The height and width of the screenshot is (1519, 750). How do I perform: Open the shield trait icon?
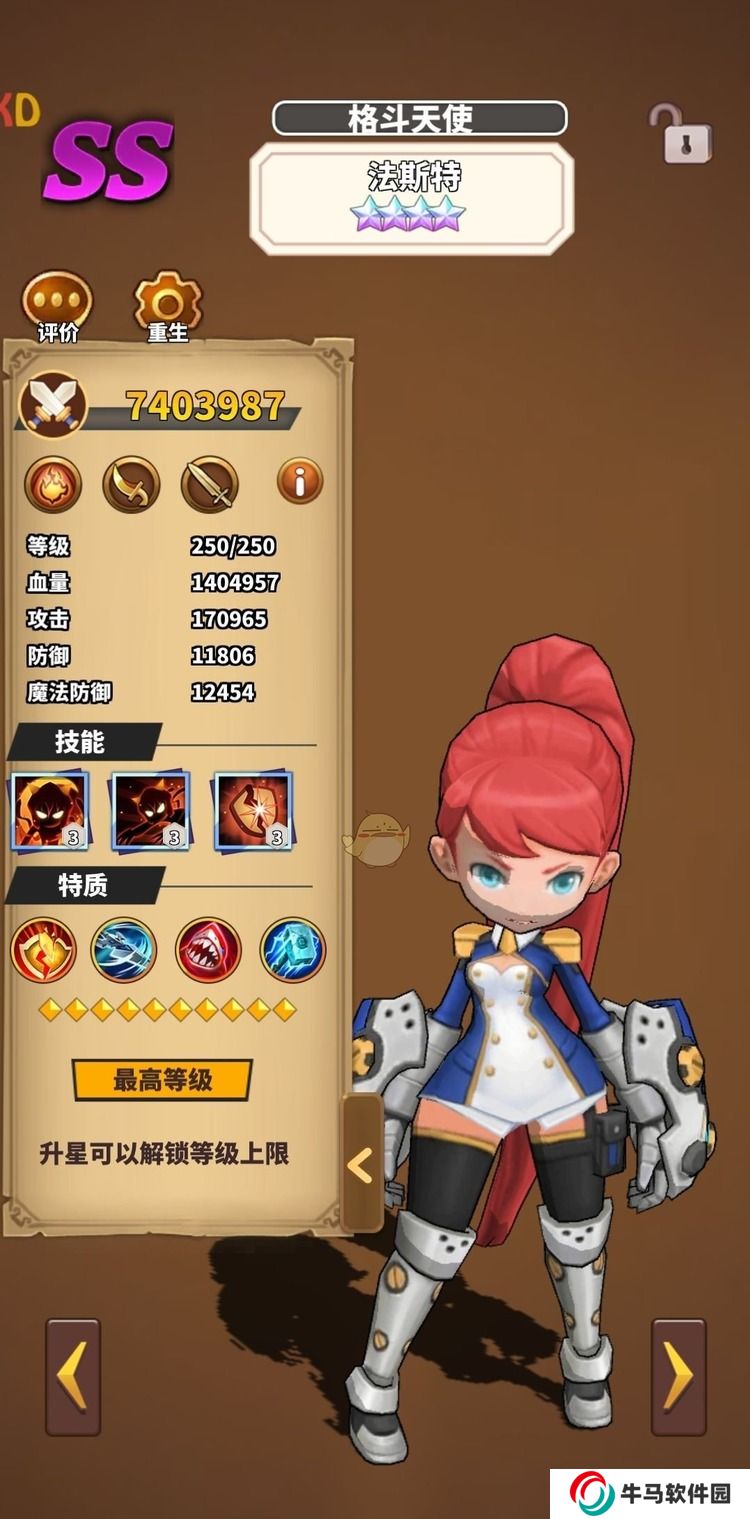tap(43, 950)
